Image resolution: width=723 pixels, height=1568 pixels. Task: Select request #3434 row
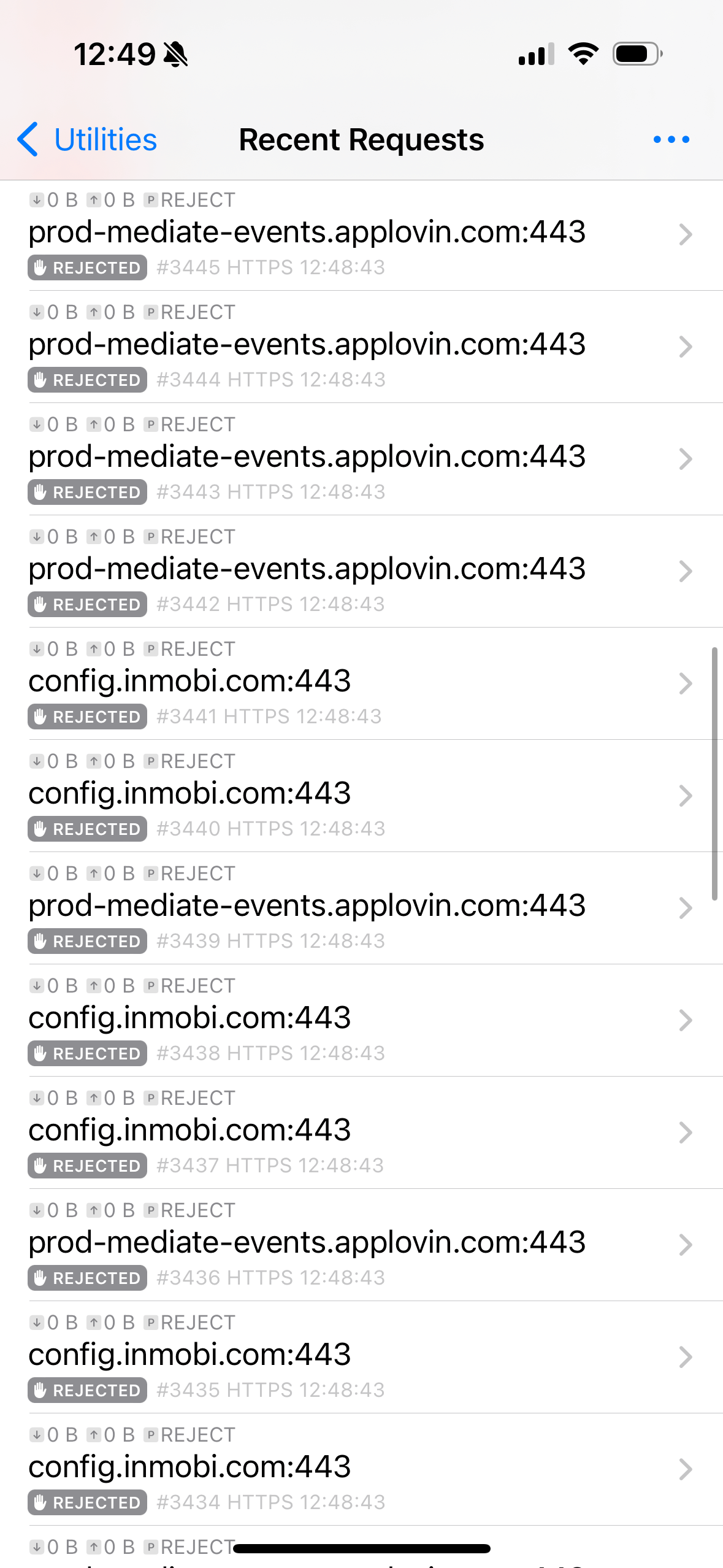point(361,1470)
